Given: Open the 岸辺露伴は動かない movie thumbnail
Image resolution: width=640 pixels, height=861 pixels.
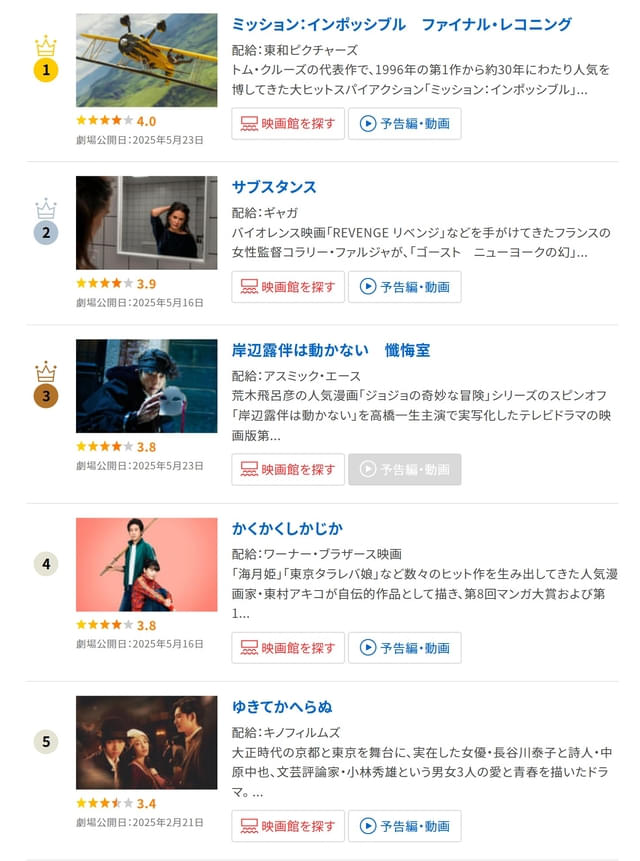Looking at the screenshot, I should pos(146,386).
